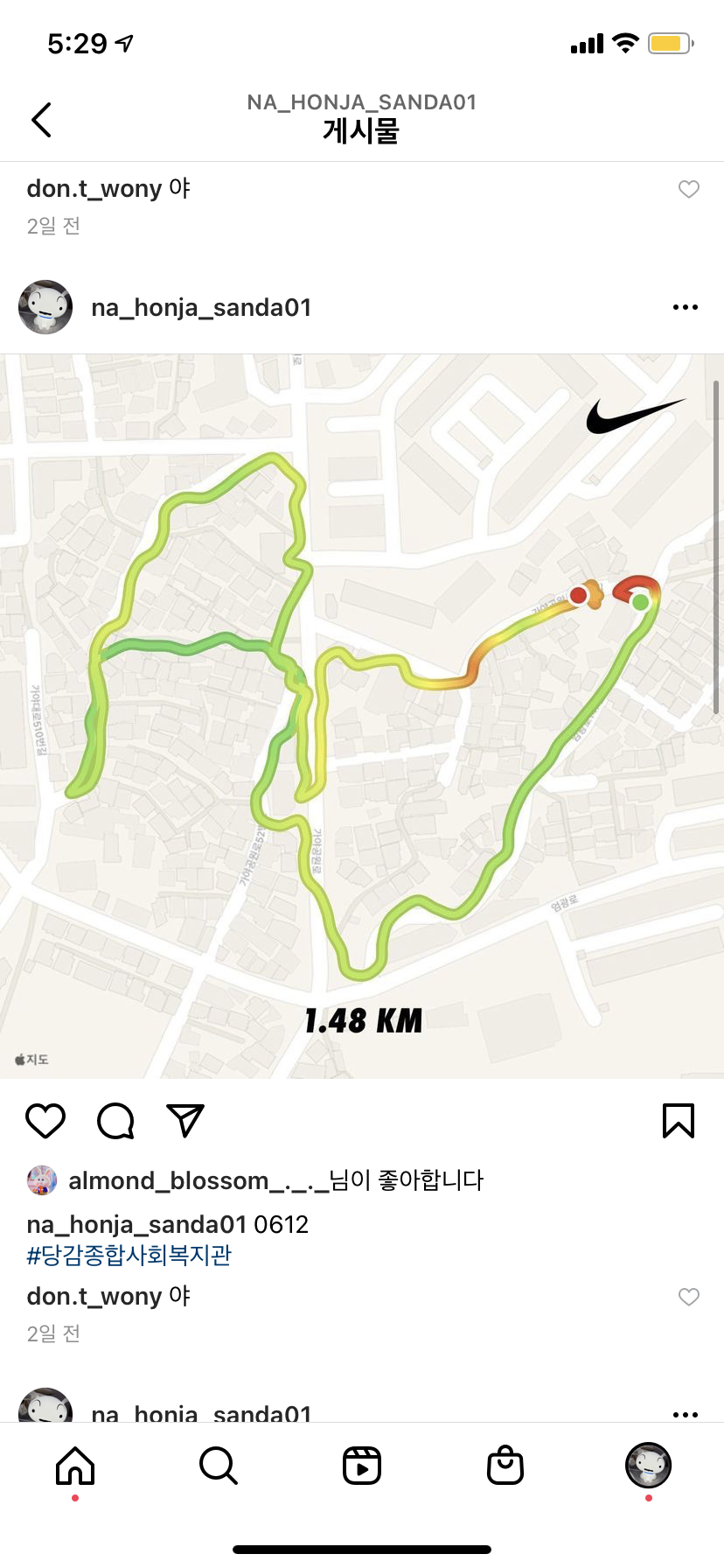Switch to the Reels tab
This screenshot has width=724, height=1568.
pos(362,1466)
